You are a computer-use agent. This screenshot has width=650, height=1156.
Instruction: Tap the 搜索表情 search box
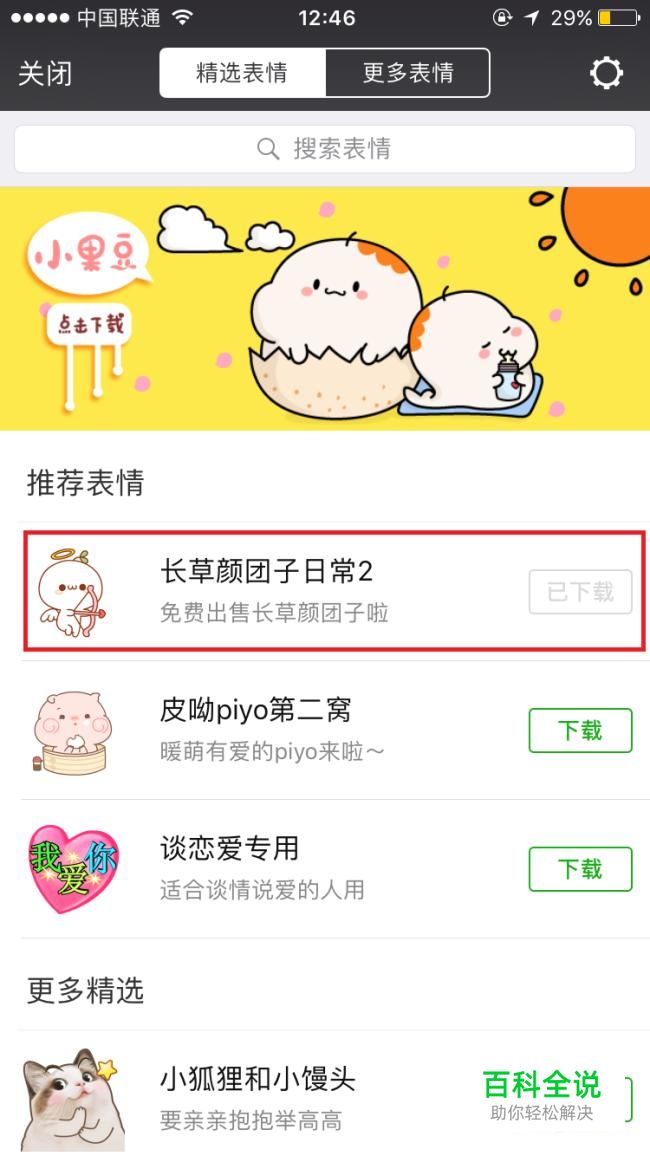click(325, 149)
